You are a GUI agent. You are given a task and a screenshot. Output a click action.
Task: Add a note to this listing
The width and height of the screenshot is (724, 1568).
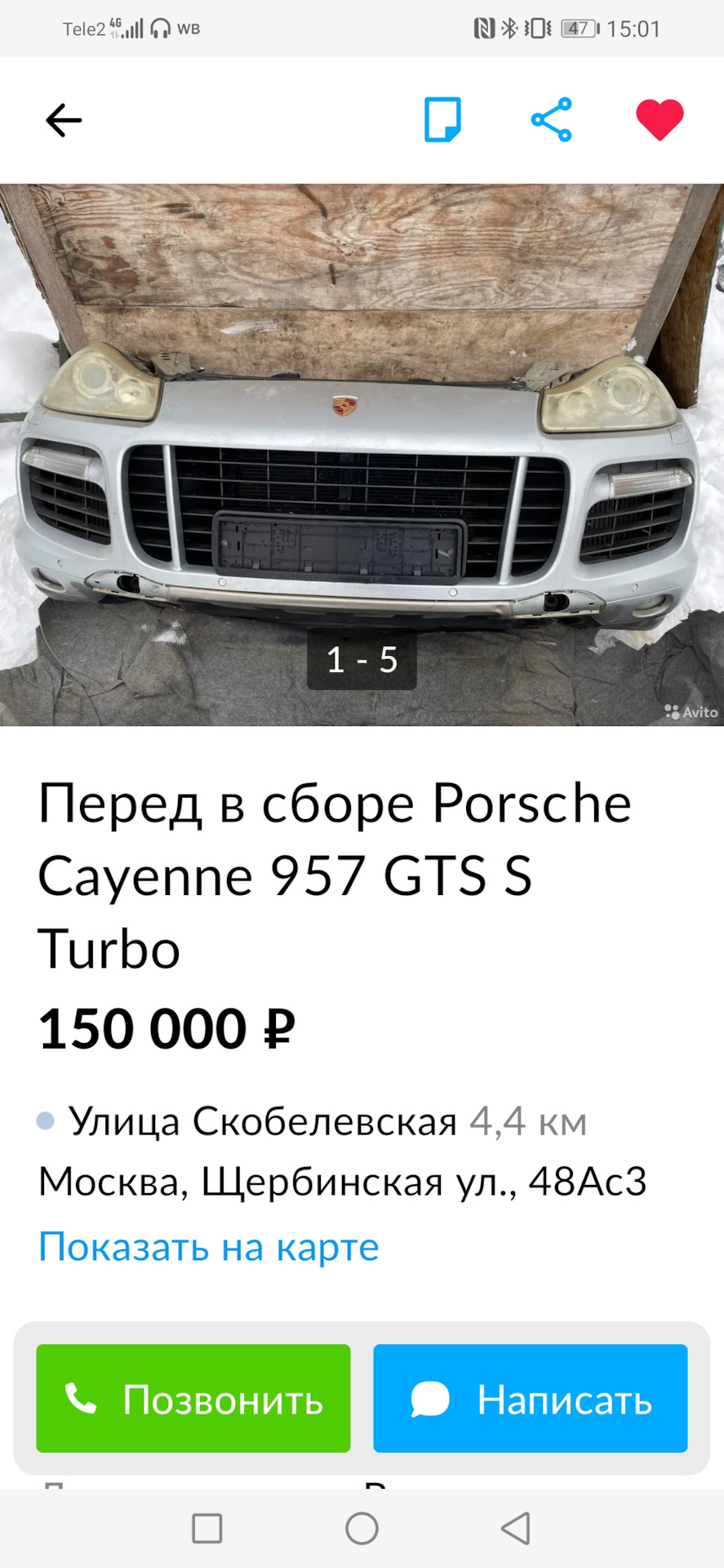click(442, 120)
